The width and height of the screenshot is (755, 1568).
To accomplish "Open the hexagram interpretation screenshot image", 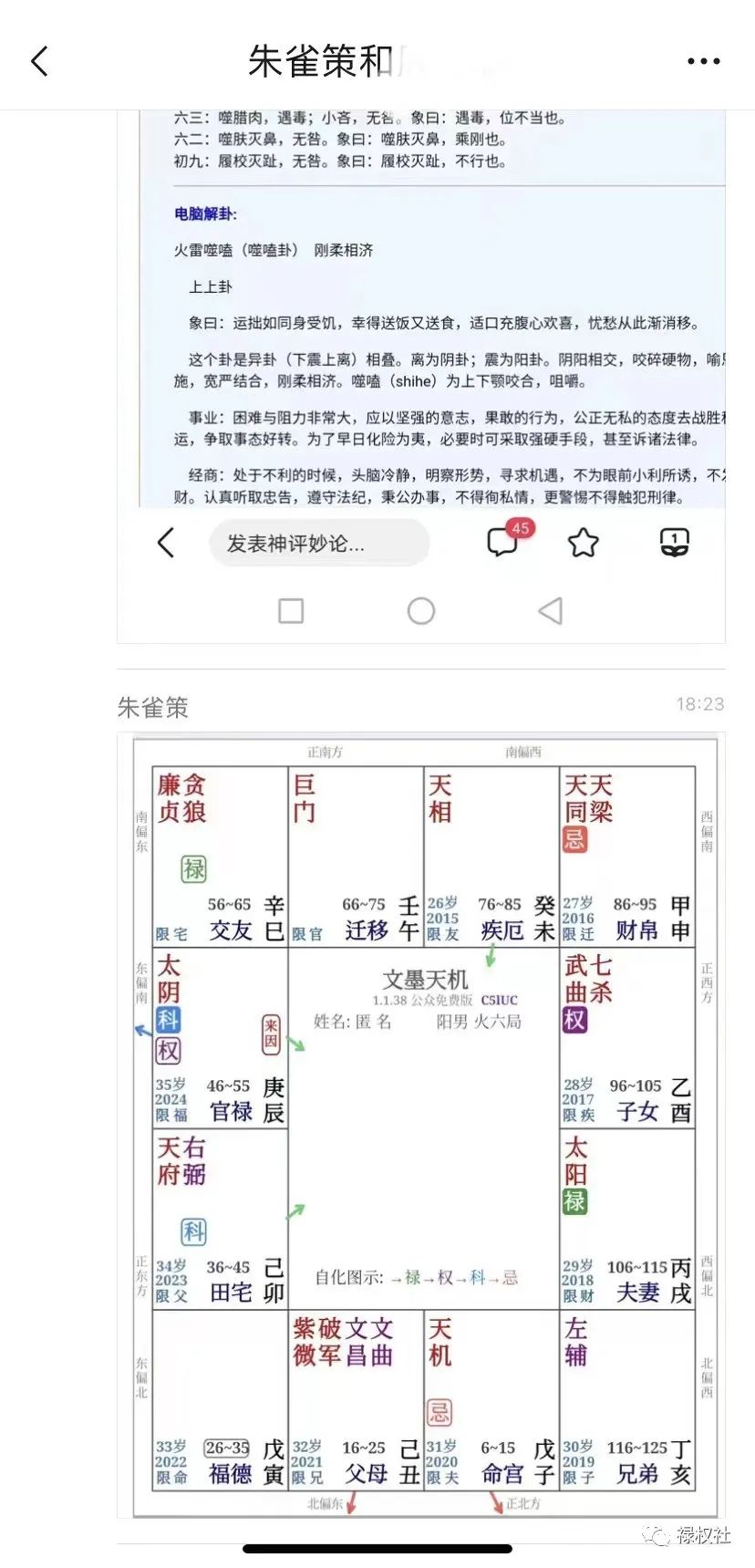I will (421, 365).
